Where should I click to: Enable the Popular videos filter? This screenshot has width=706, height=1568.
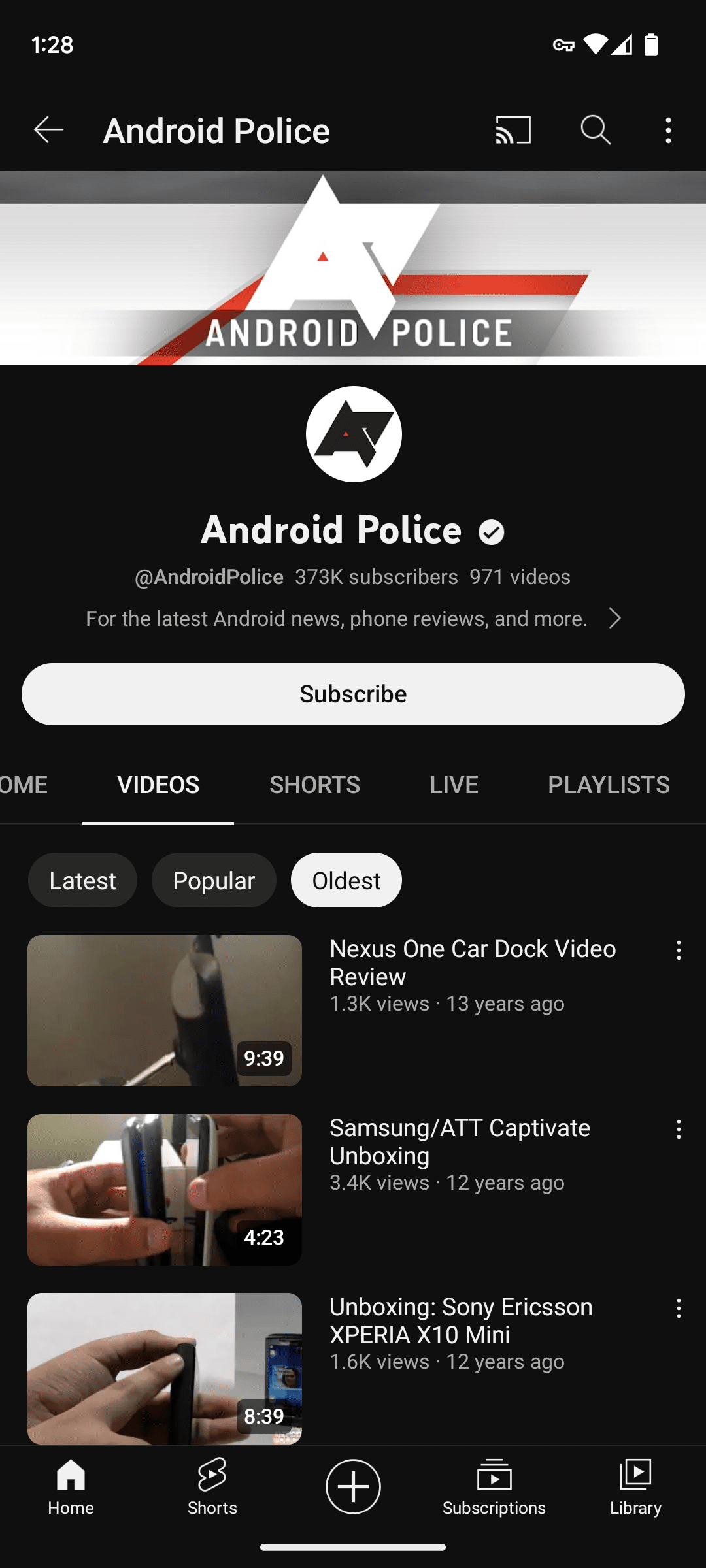click(x=213, y=880)
